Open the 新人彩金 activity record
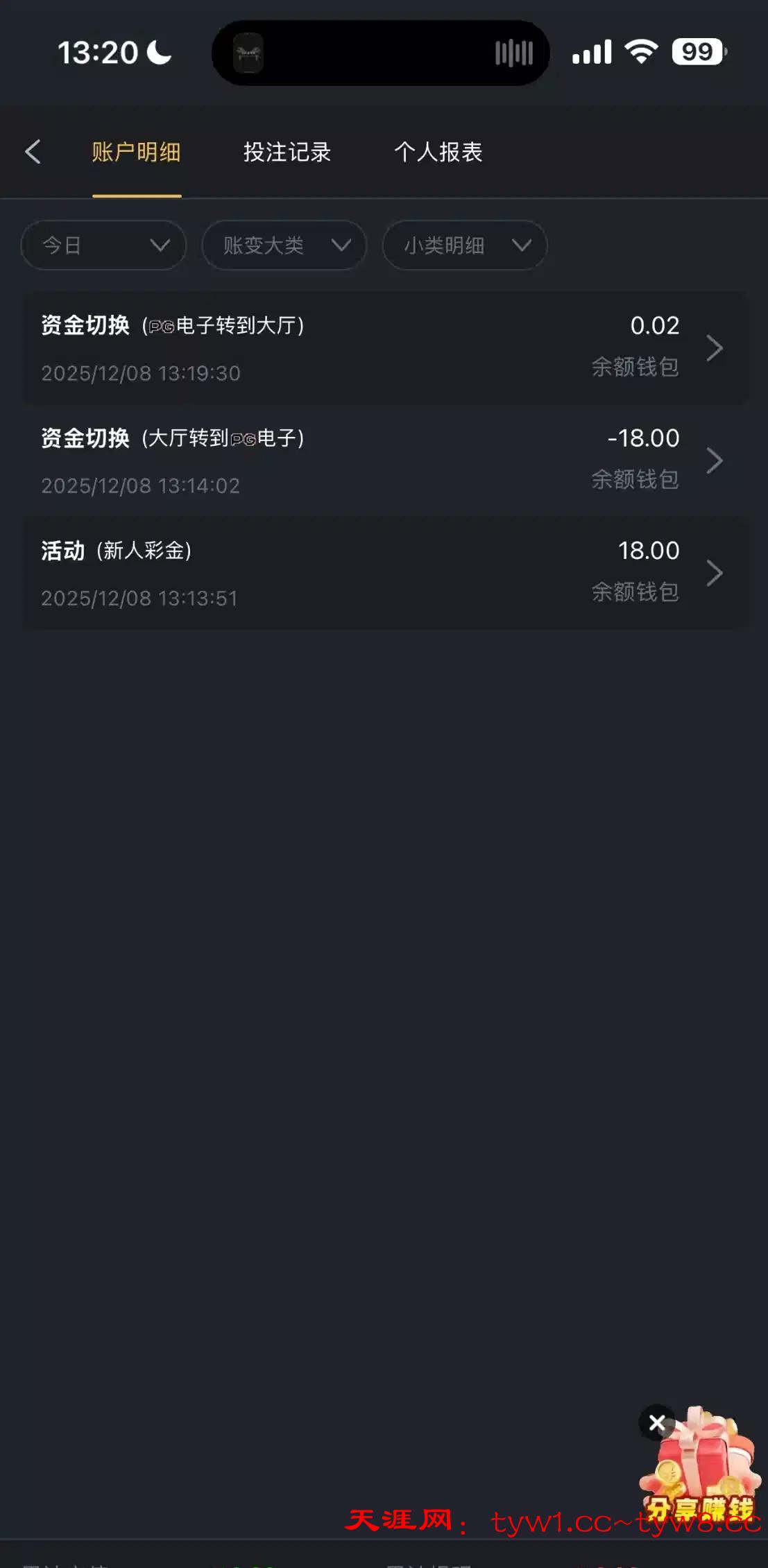Screen dimensions: 768x1568 point(384,574)
